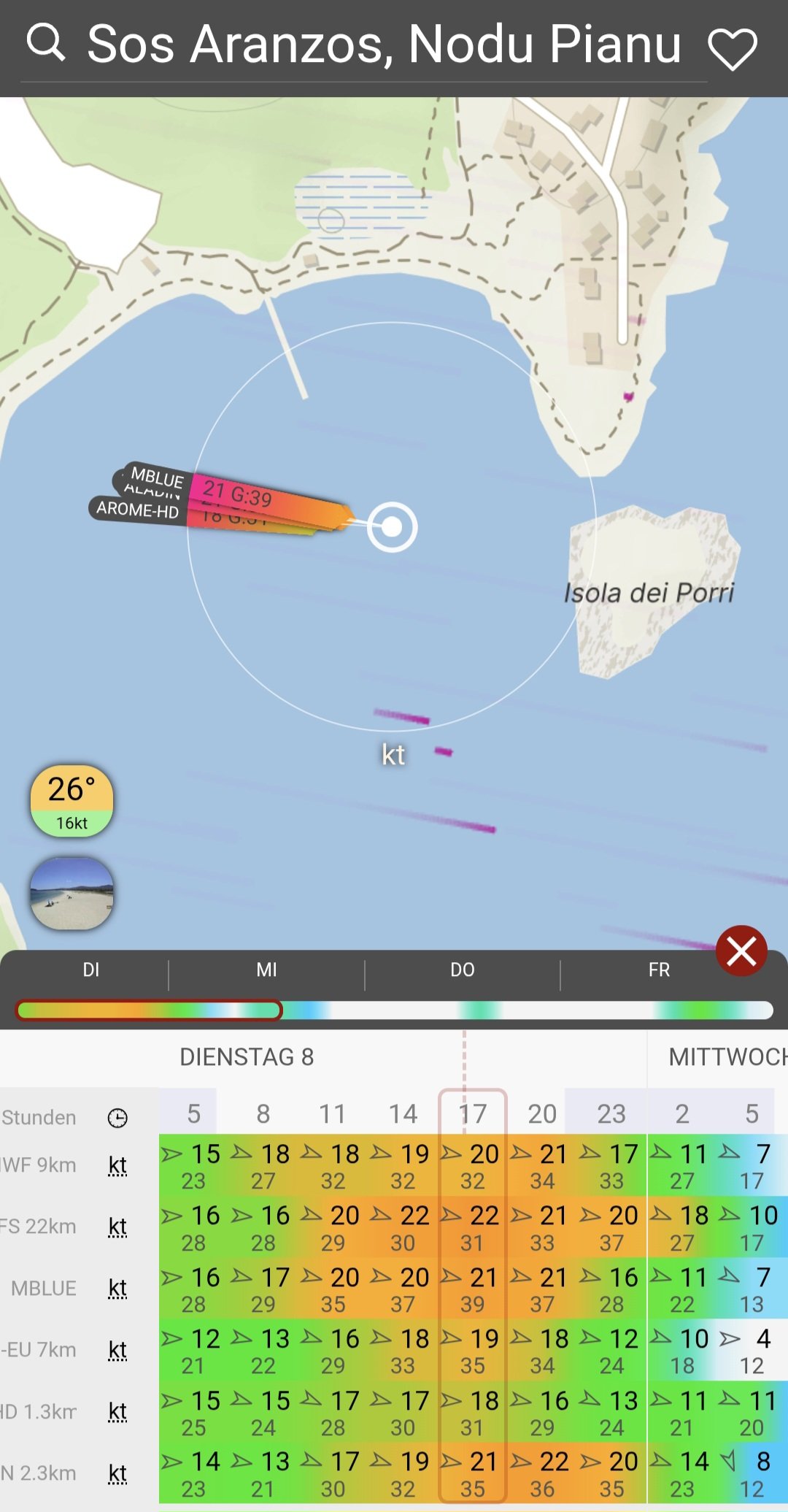Select the 14 o'clock forecast column
788x1512 pixels.
coord(402,1114)
